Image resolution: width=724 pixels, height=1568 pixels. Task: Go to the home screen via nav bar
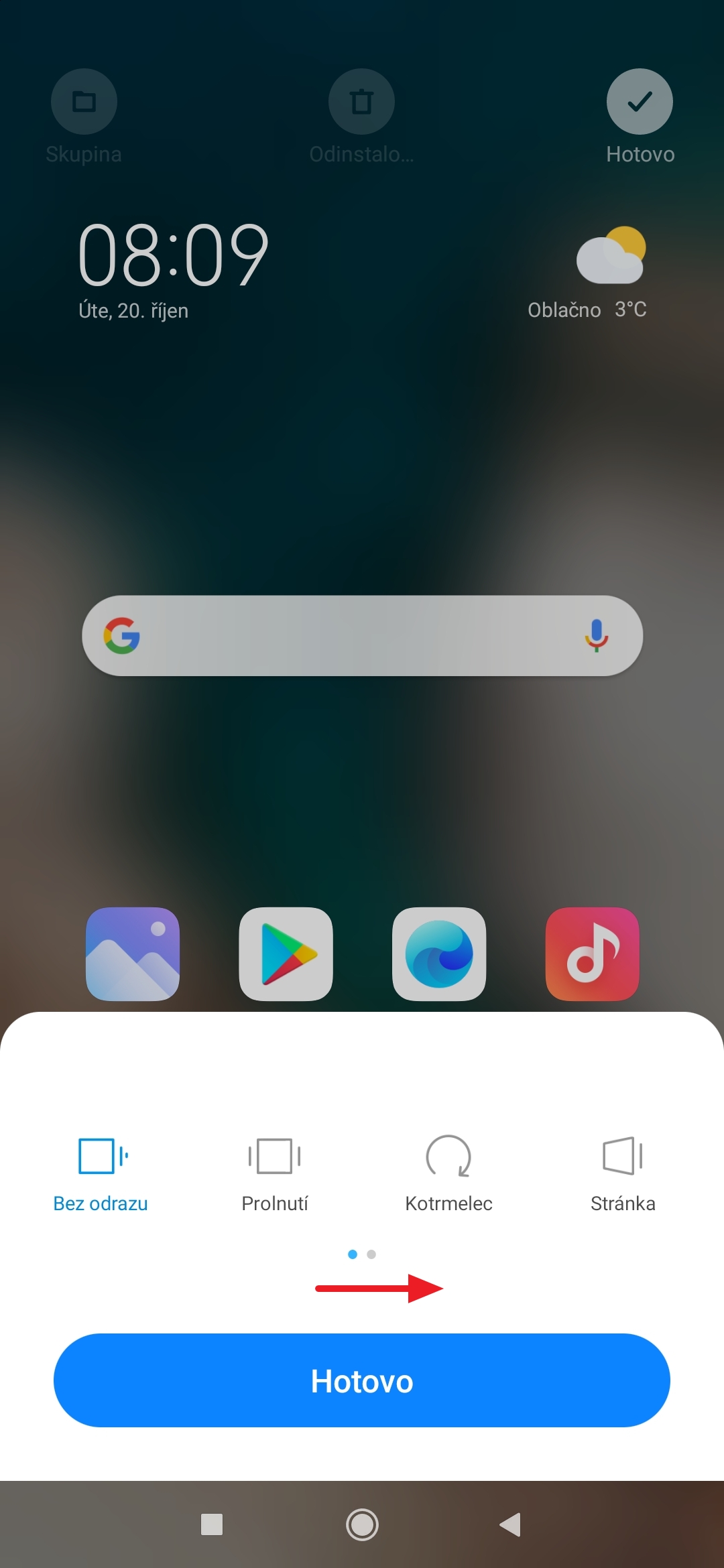coord(362,1524)
